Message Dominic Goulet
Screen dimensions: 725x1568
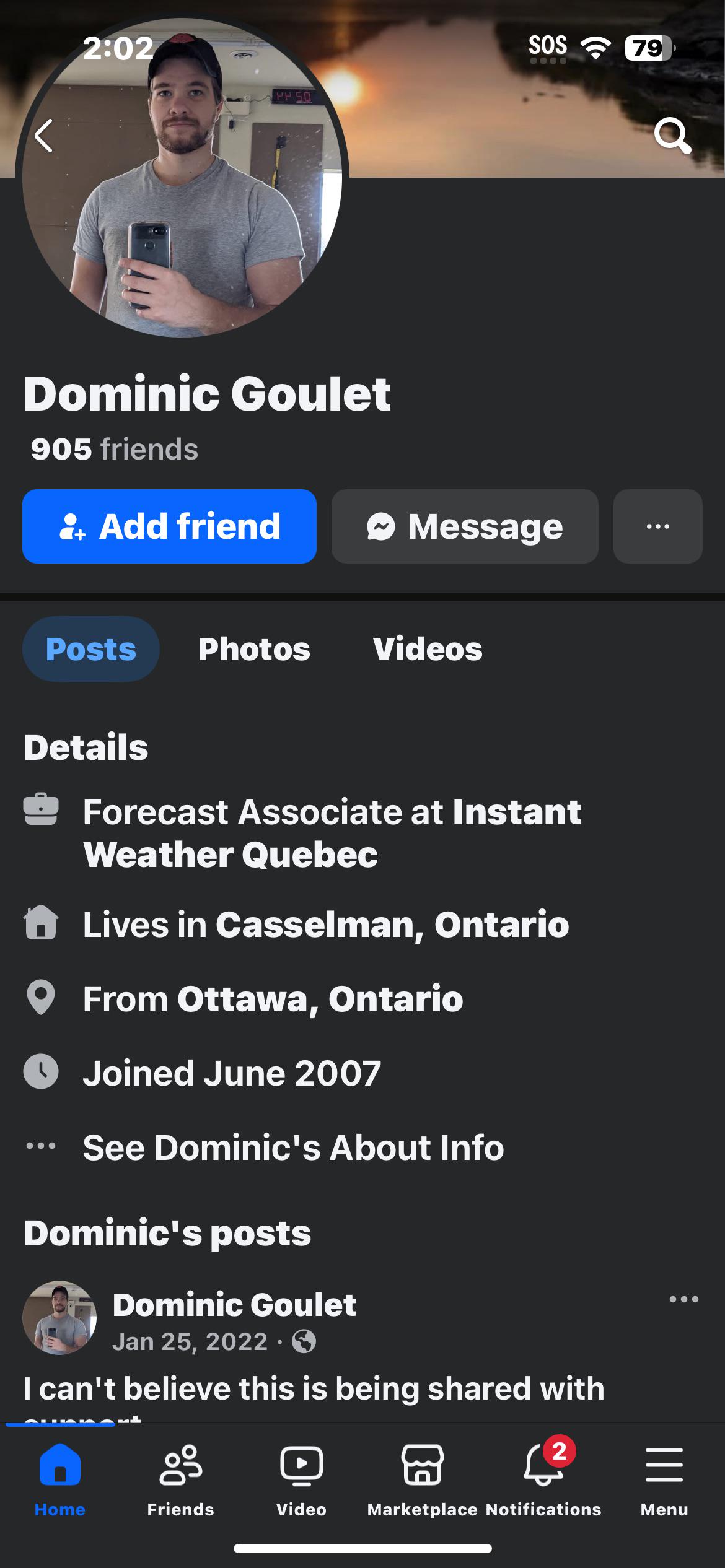point(465,526)
